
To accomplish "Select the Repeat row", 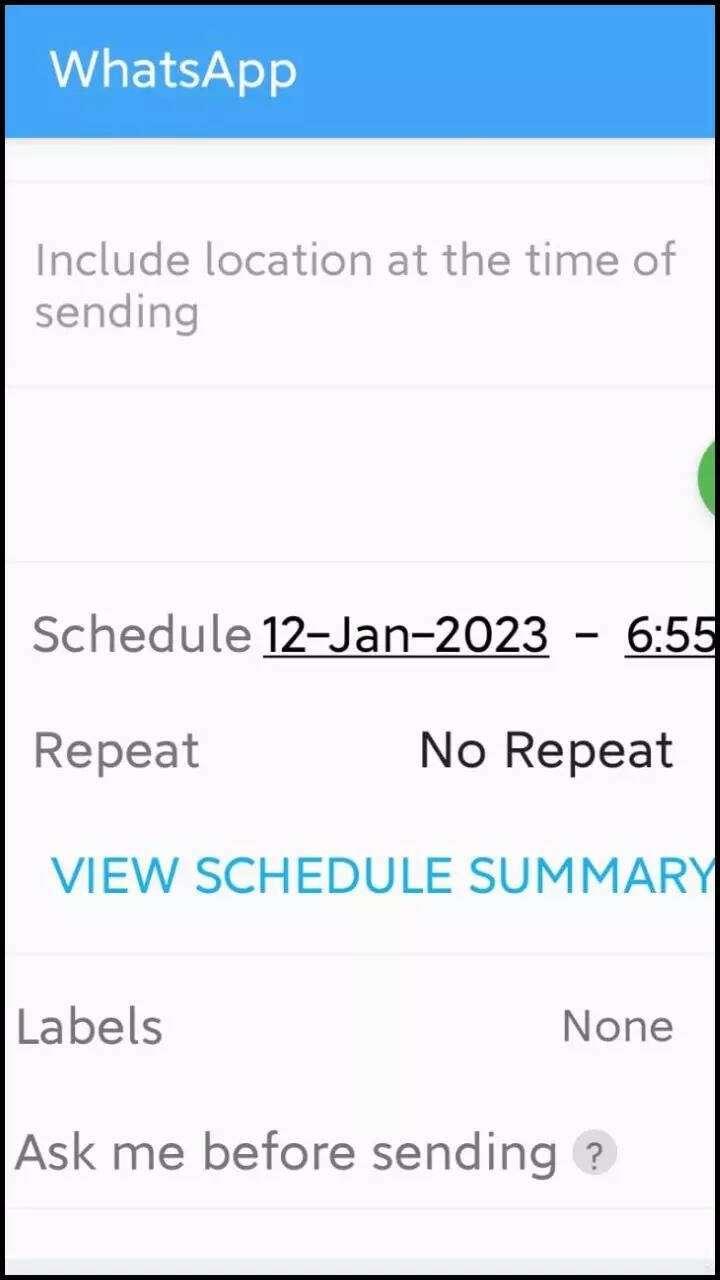I will pos(116,749).
